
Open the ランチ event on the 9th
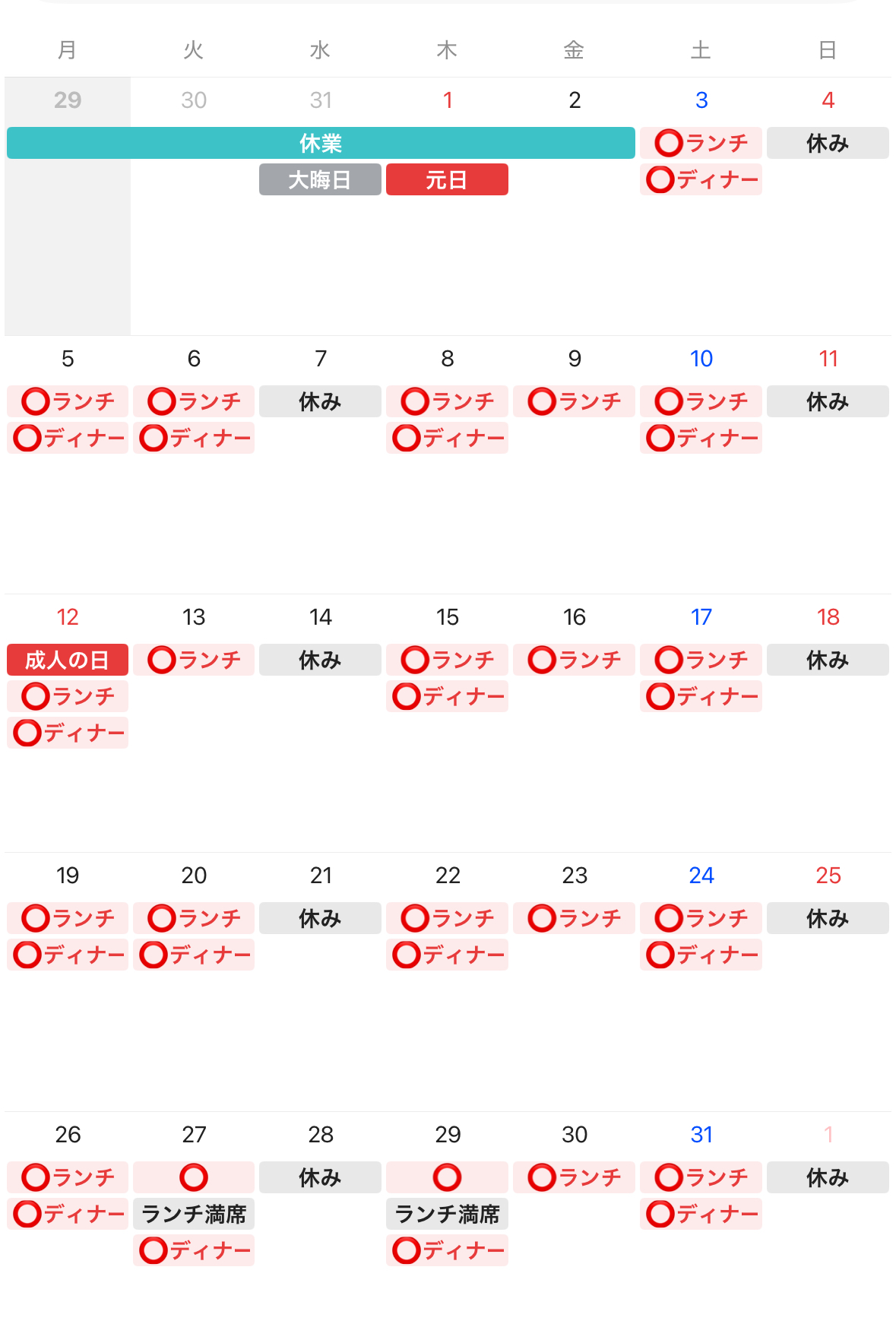574,401
